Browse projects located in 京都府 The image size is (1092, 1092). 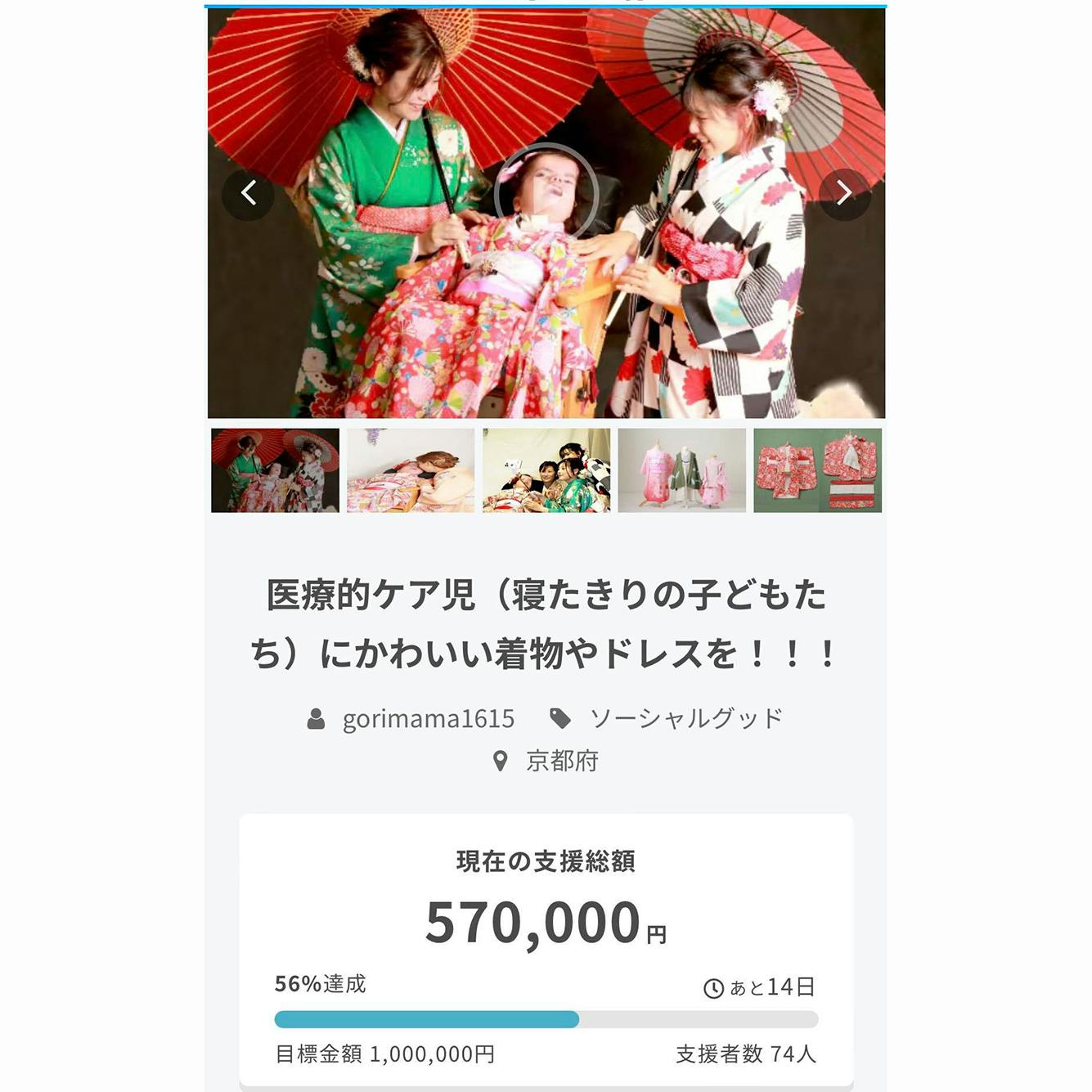(561, 762)
